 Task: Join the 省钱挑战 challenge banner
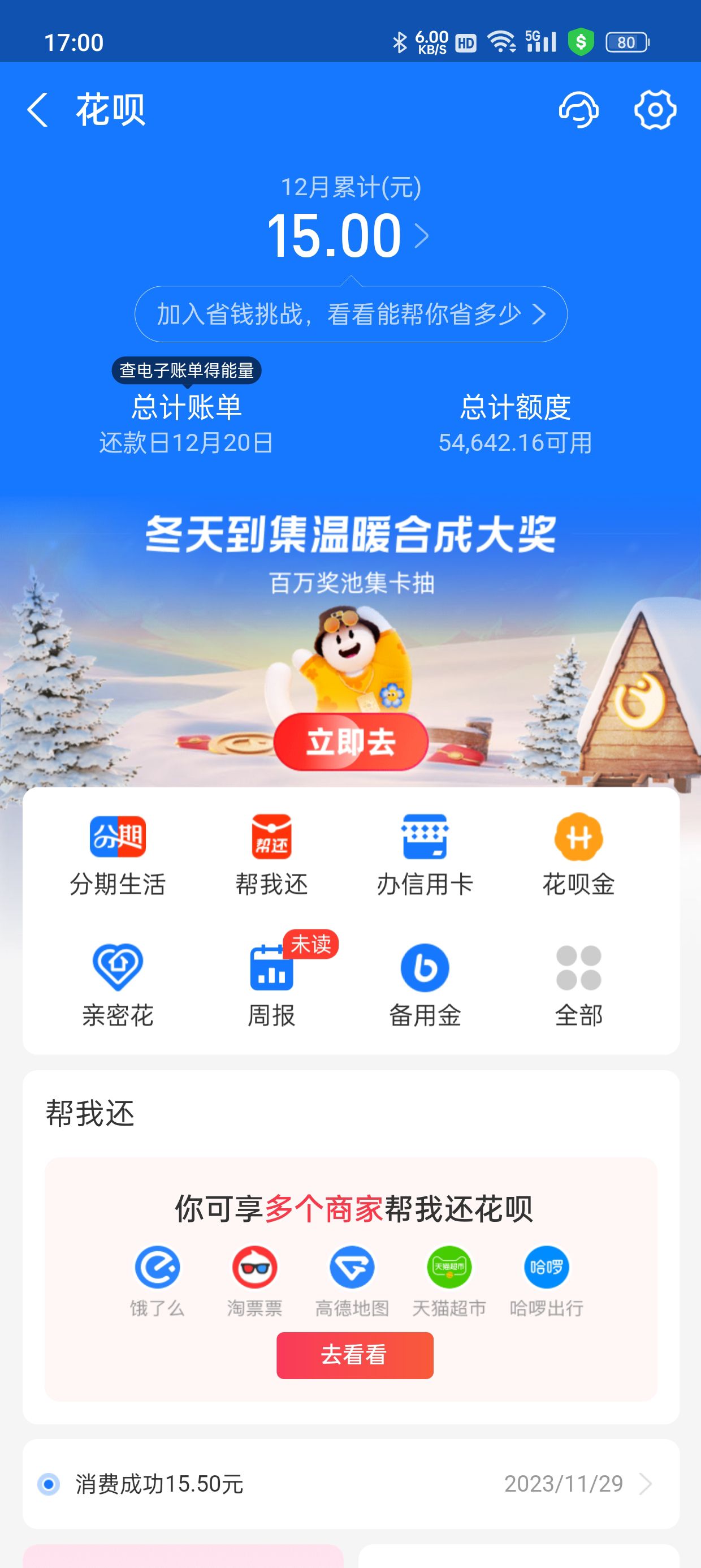pos(350,314)
